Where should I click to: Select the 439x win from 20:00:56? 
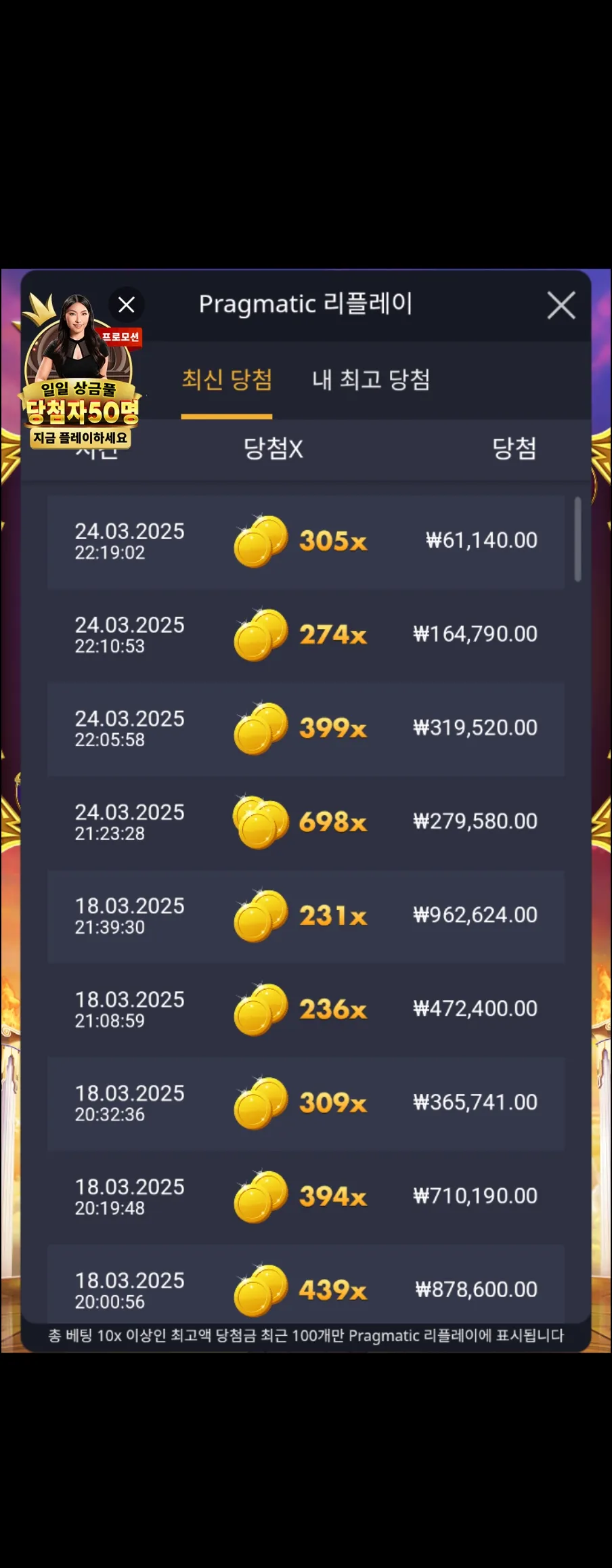click(306, 1284)
